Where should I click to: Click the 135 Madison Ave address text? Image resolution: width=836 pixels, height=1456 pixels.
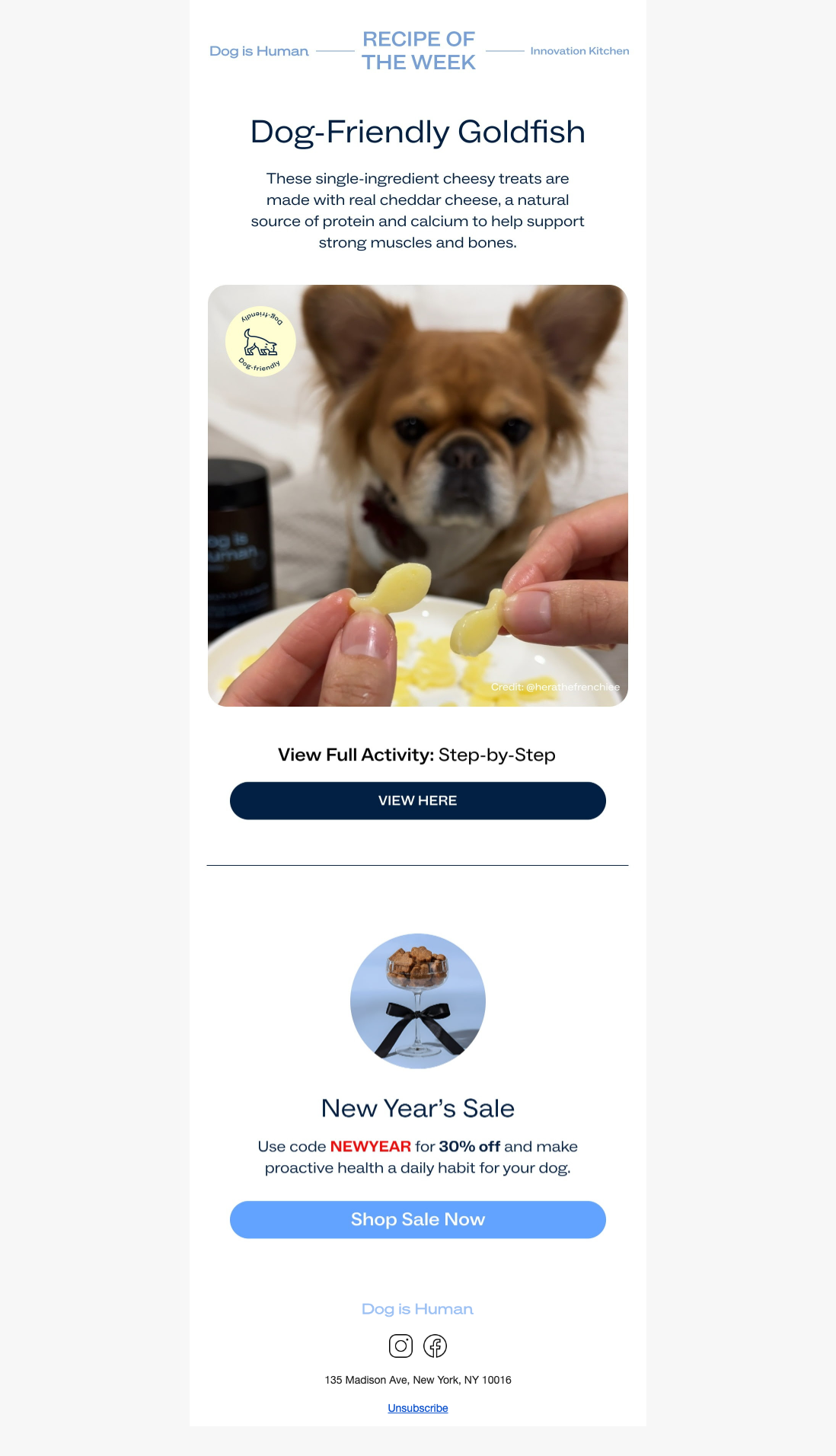click(417, 1380)
